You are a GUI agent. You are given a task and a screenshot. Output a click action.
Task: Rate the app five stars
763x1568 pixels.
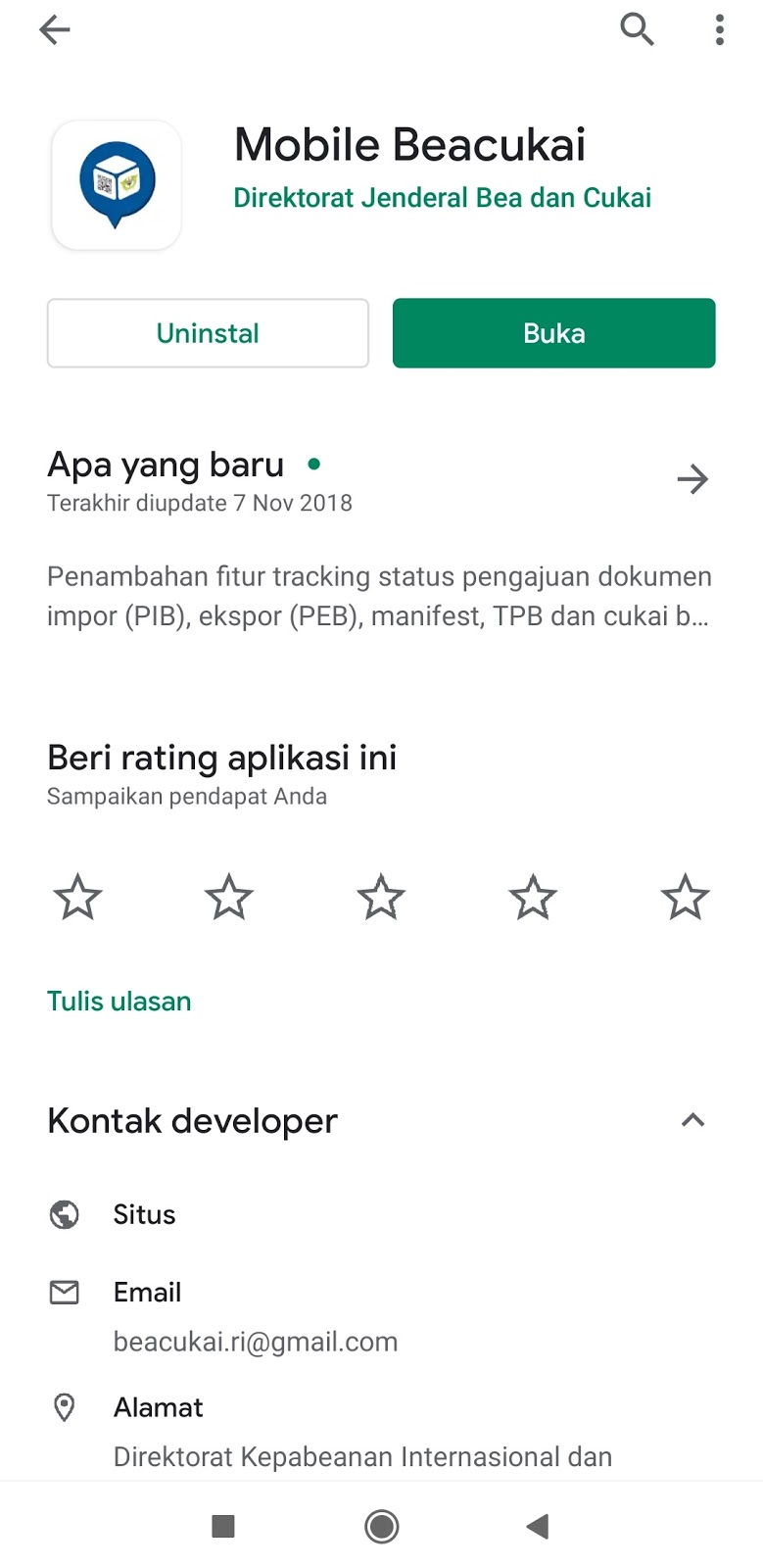[x=685, y=897]
